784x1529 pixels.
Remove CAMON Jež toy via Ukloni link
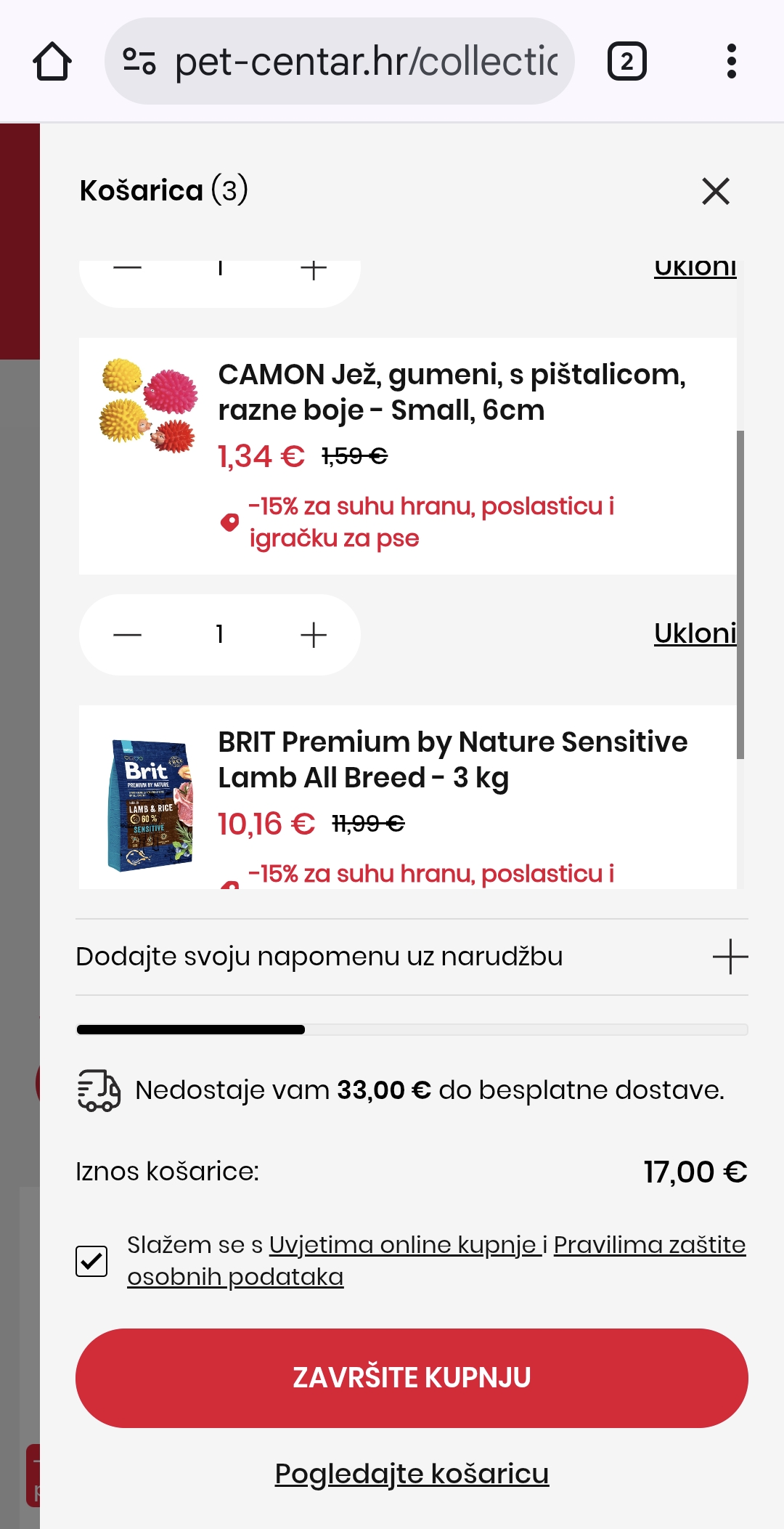click(695, 633)
